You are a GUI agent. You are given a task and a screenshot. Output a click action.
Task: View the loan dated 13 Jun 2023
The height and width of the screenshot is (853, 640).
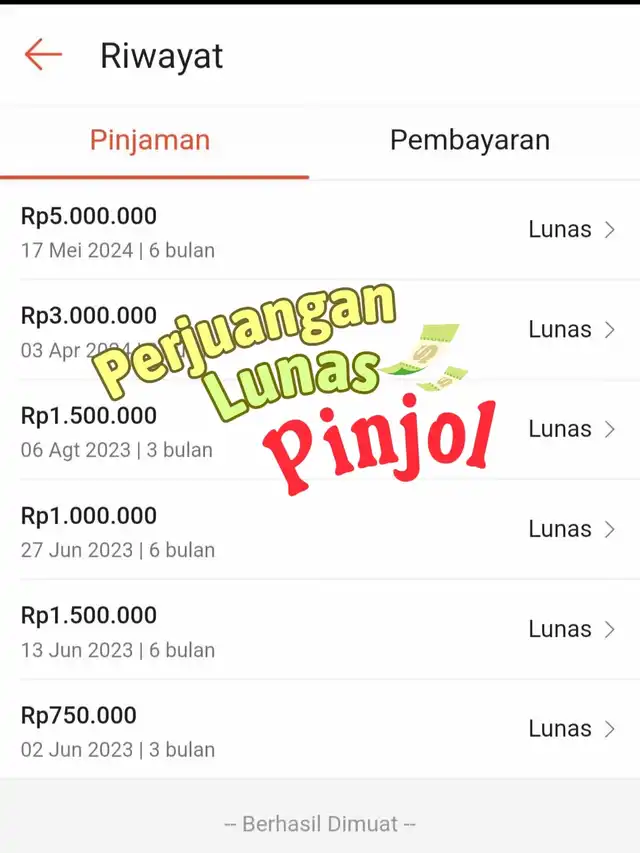click(x=320, y=630)
